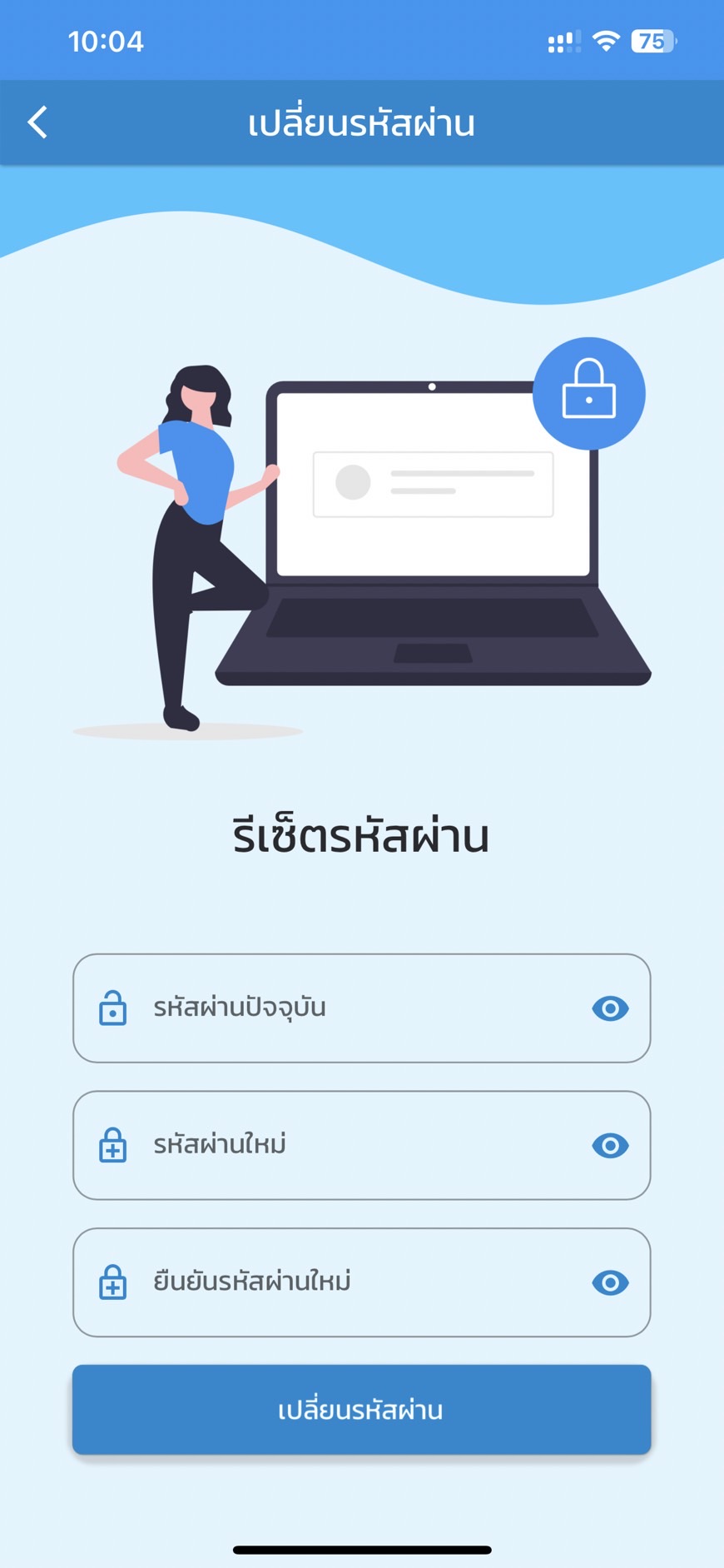
Task: Reveal text in the รหัสผ่านใหม่ field
Action: 610,1146
